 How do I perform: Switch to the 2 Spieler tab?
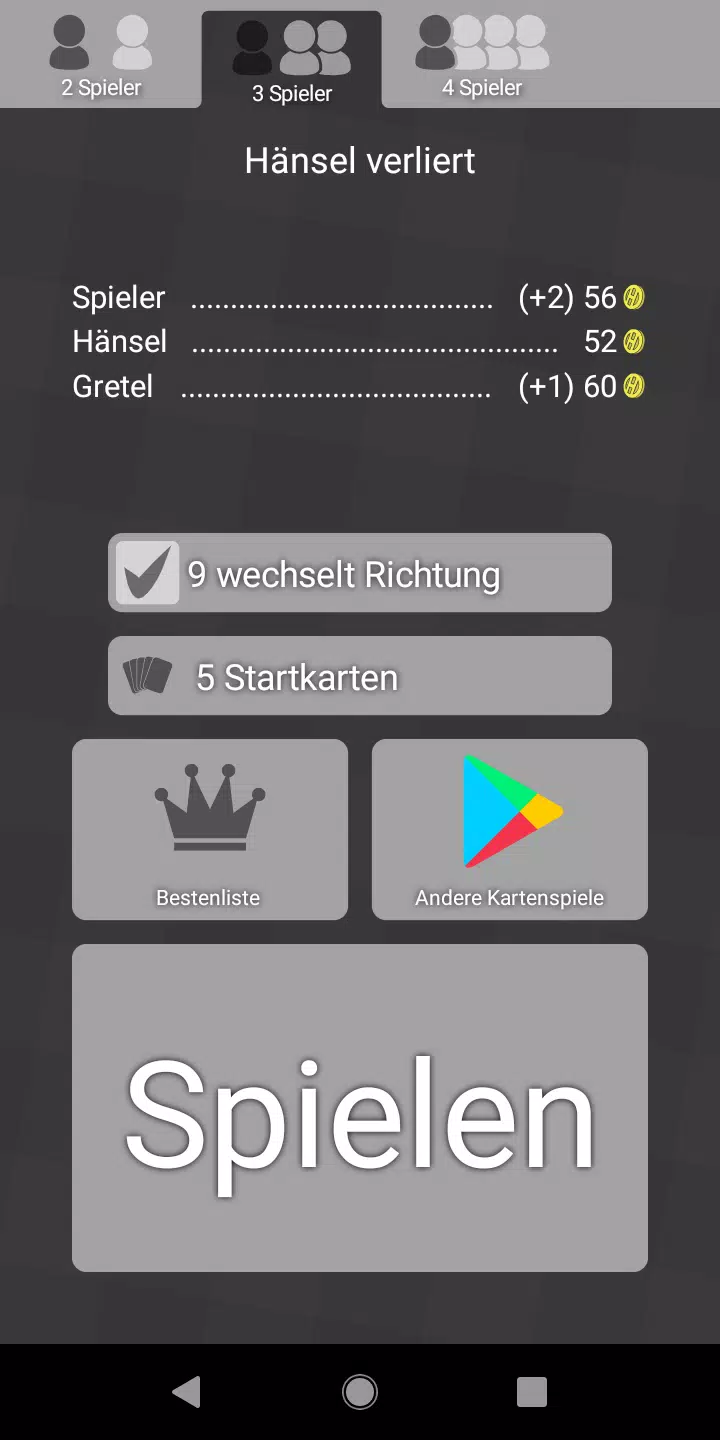tap(100, 58)
